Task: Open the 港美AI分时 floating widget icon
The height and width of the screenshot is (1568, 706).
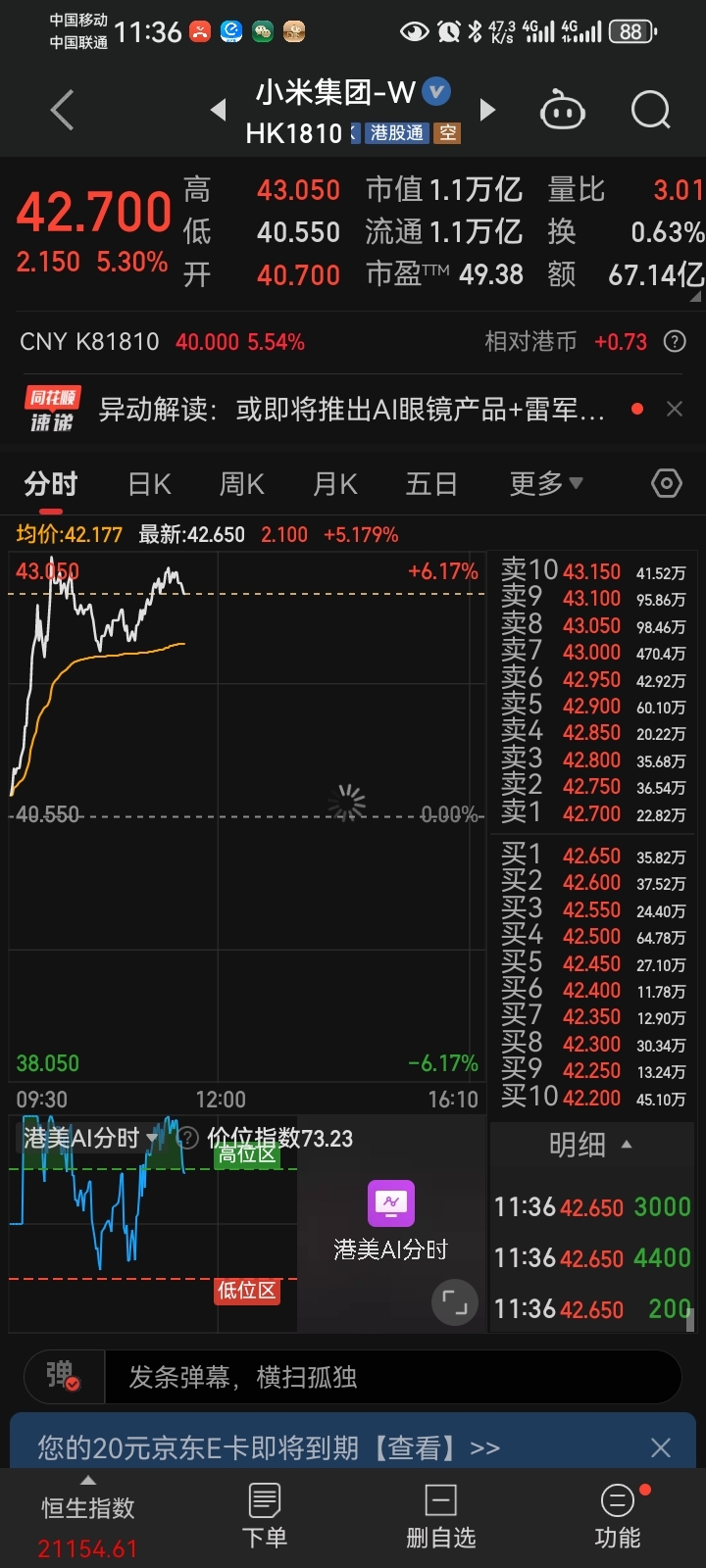Action: click(x=390, y=1203)
